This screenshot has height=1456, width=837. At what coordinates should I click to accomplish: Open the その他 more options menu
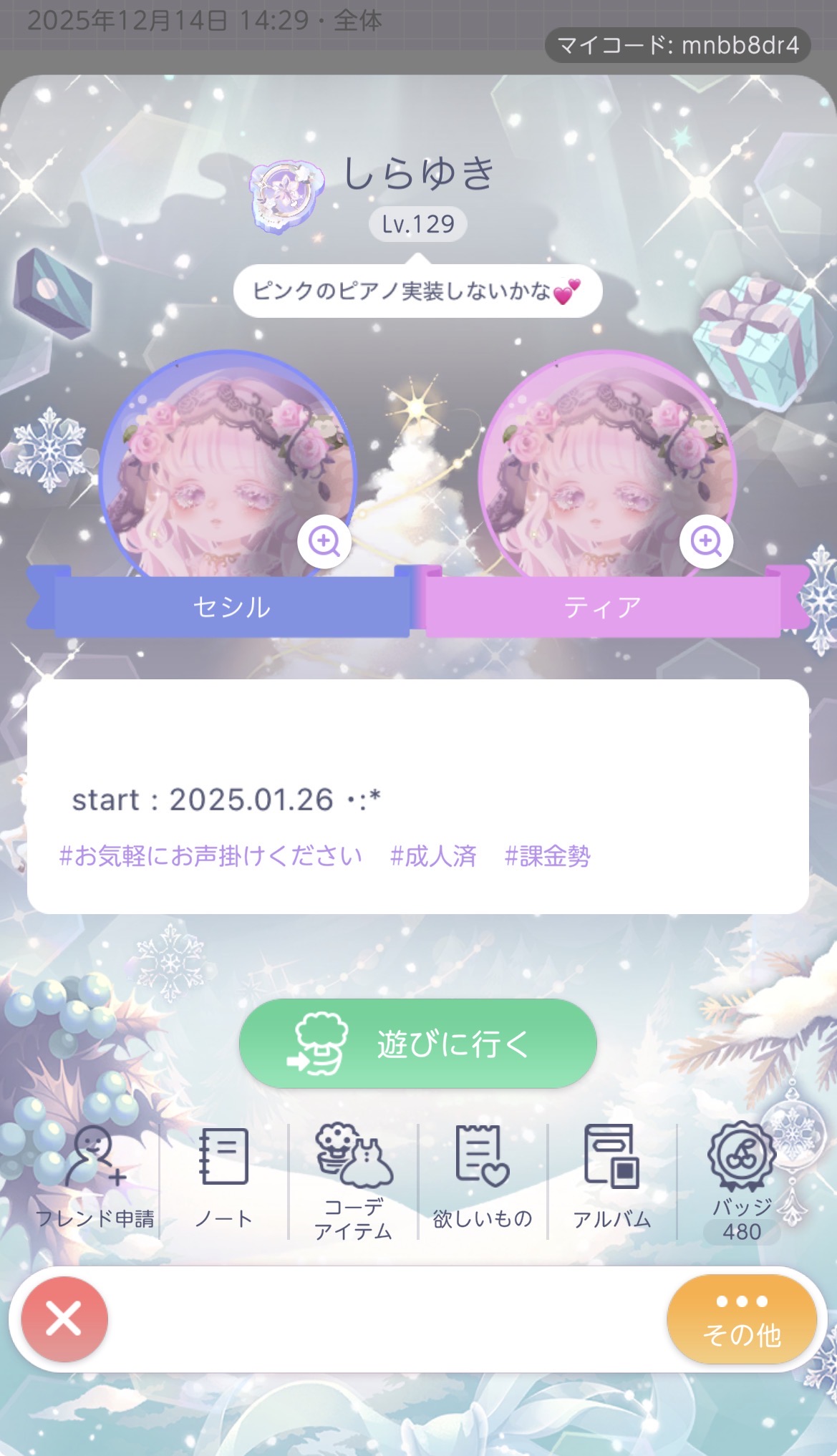click(742, 1319)
